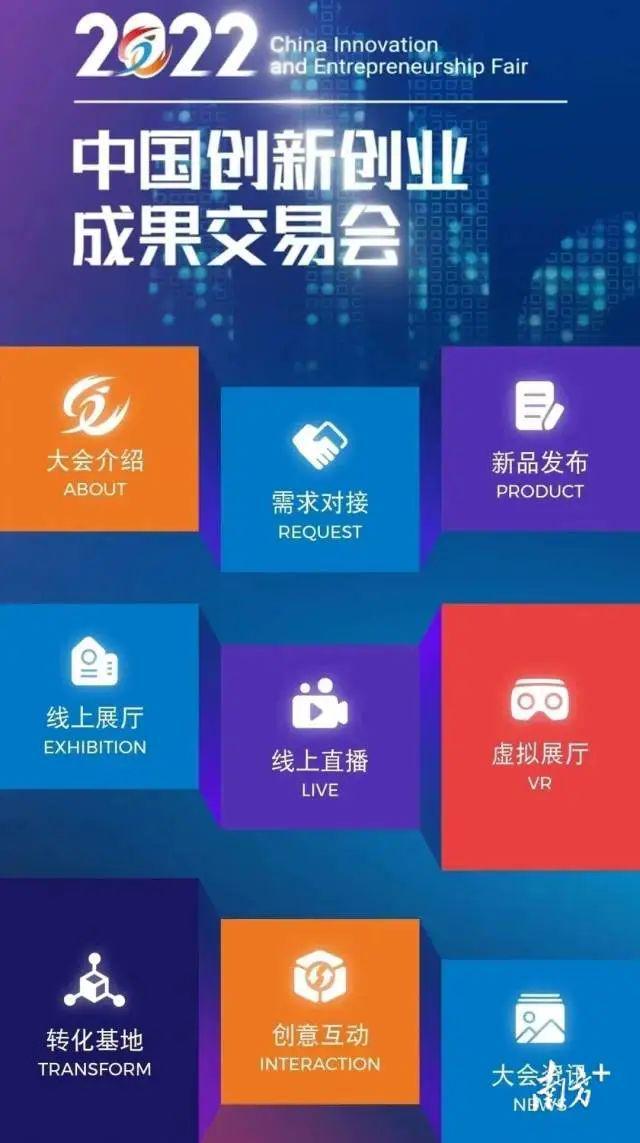Screen dimensions: 640x1143
Task: Watch the 线上直播 Live stream
Action: point(320,737)
